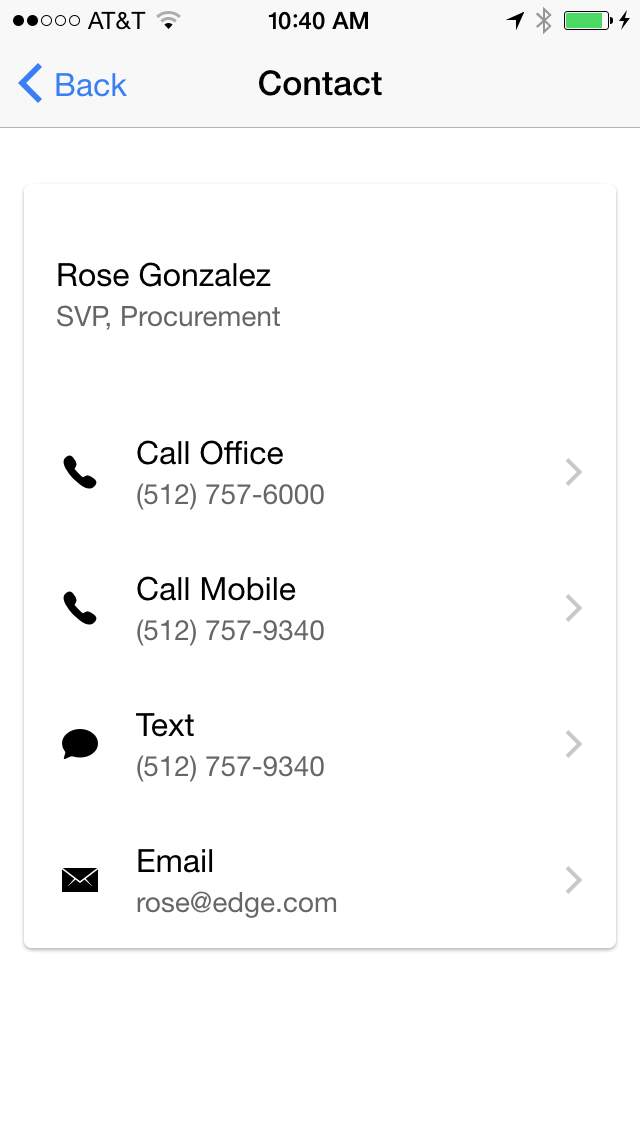Image resolution: width=640 pixels, height=1136 pixels.
Task: Call Rose's office number
Action: click(320, 473)
